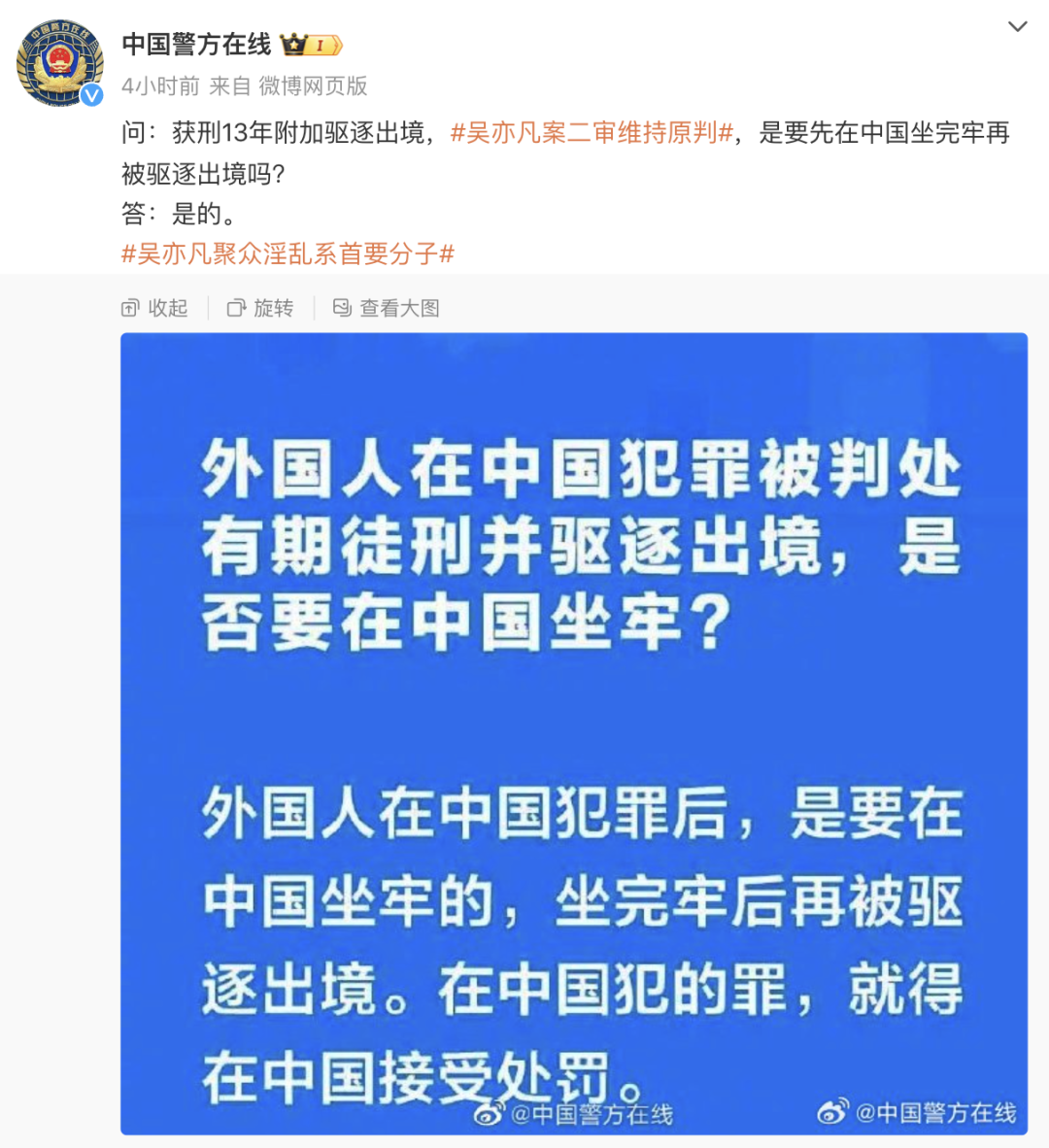The height and width of the screenshot is (1148, 1049).
Task: Collapse the image with 收起
Action: coord(154,308)
